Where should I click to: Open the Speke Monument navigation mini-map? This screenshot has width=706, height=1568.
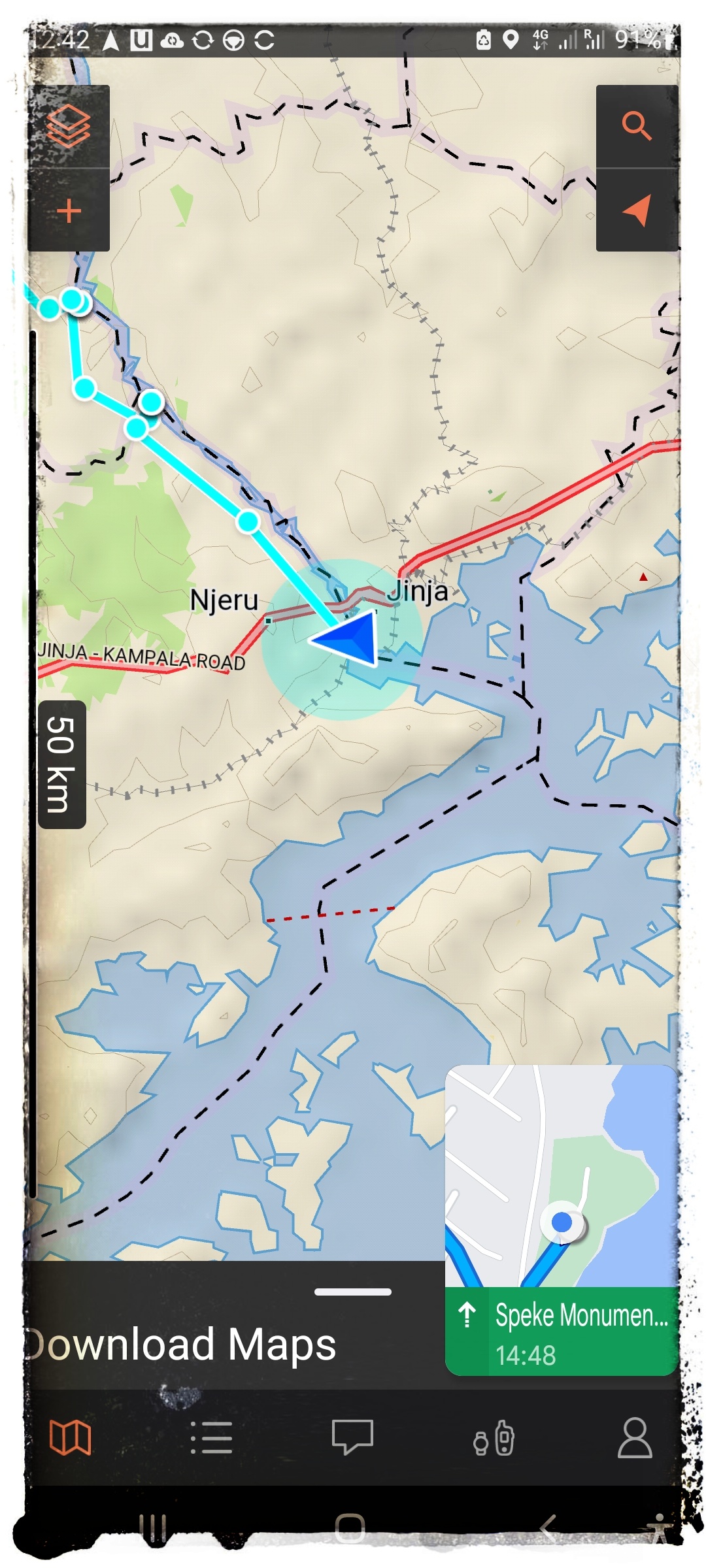point(561,1220)
